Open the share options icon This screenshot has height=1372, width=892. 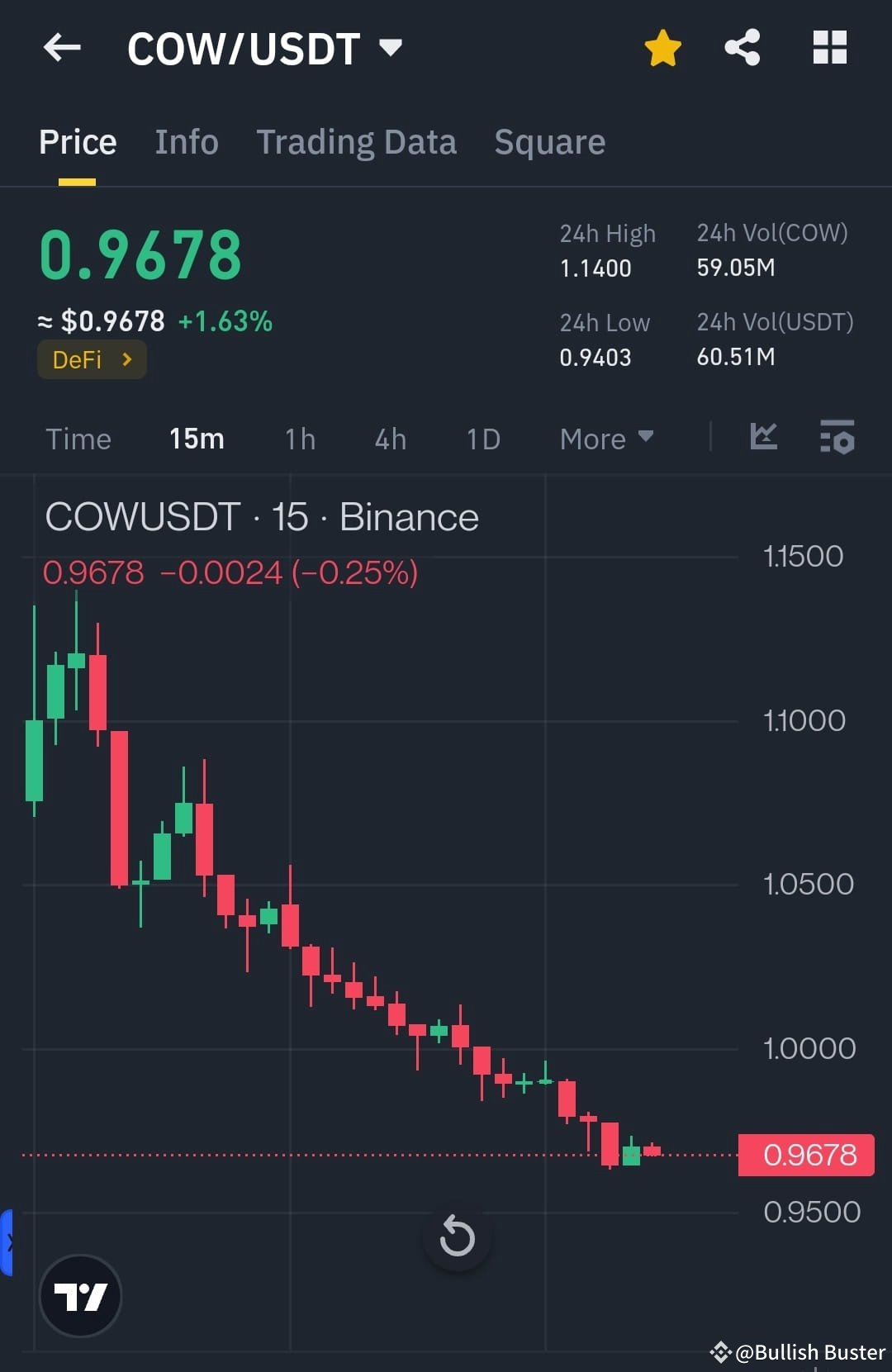coord(743,48)
